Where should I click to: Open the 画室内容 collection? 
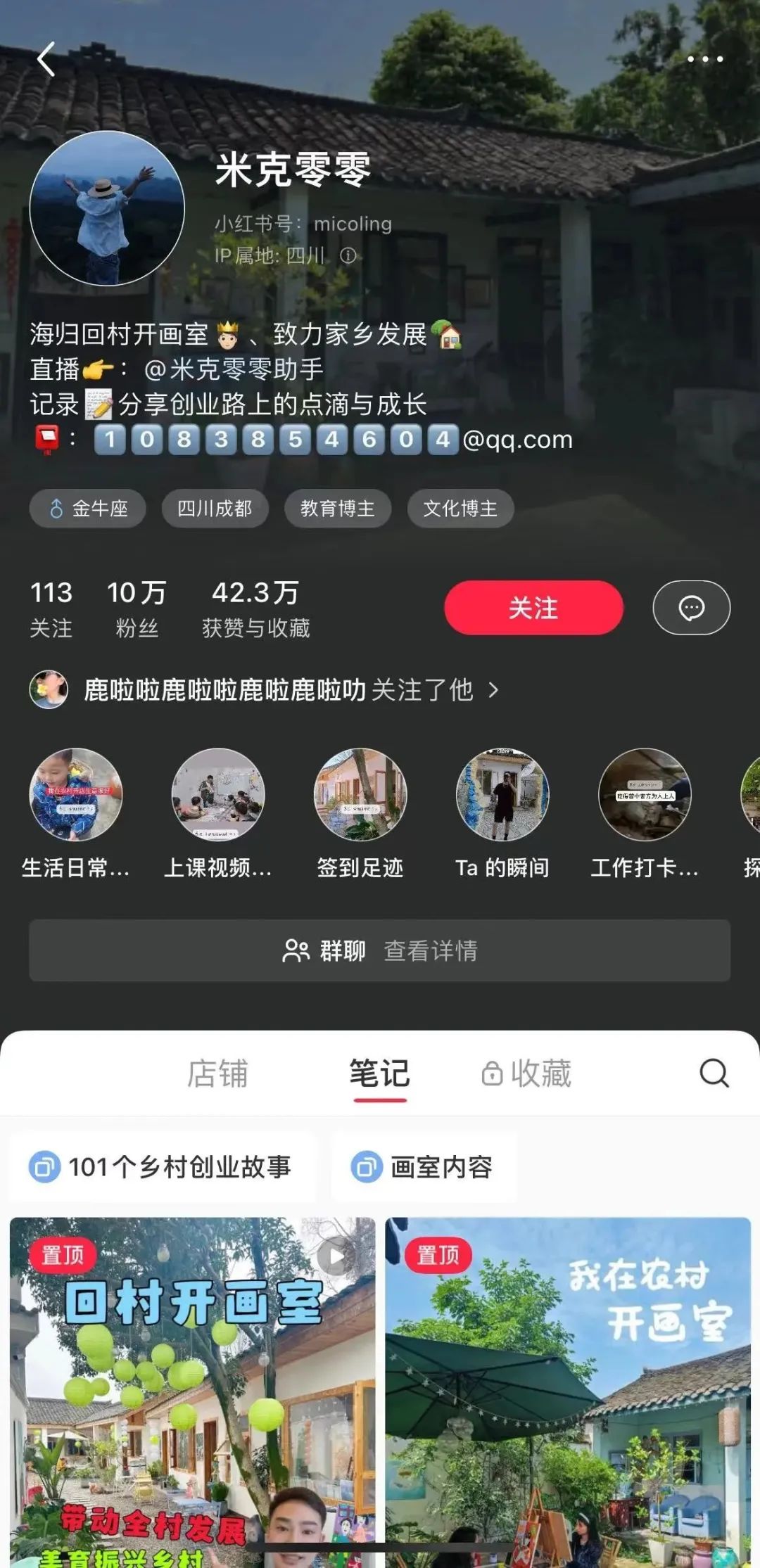point(424,1167)
